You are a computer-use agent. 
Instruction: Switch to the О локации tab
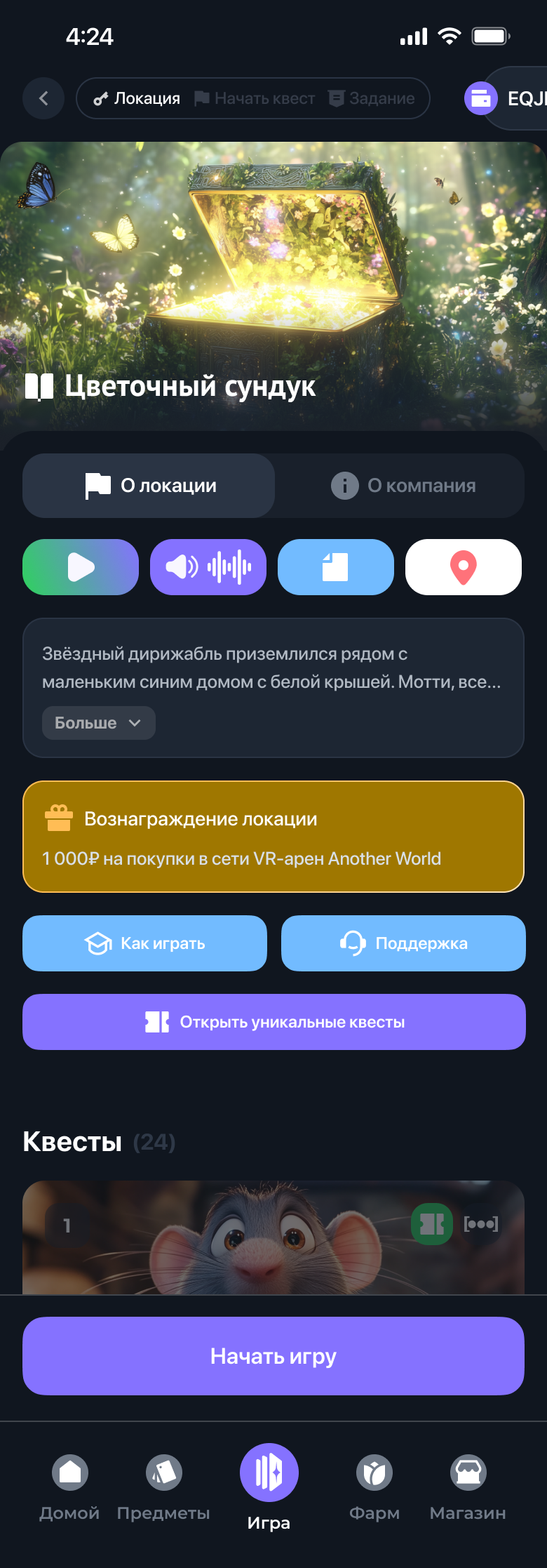click(149, 486)
